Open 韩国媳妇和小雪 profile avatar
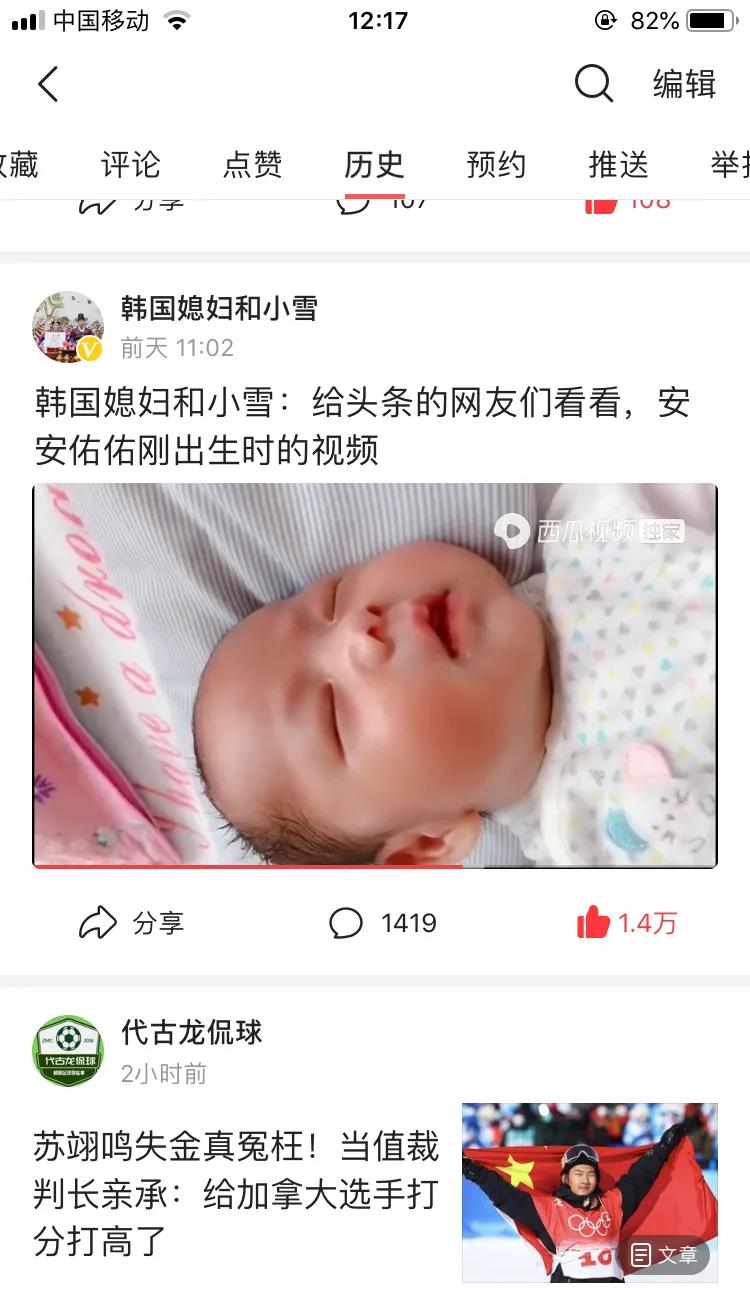750x1289 pixels. coord(68,327)
